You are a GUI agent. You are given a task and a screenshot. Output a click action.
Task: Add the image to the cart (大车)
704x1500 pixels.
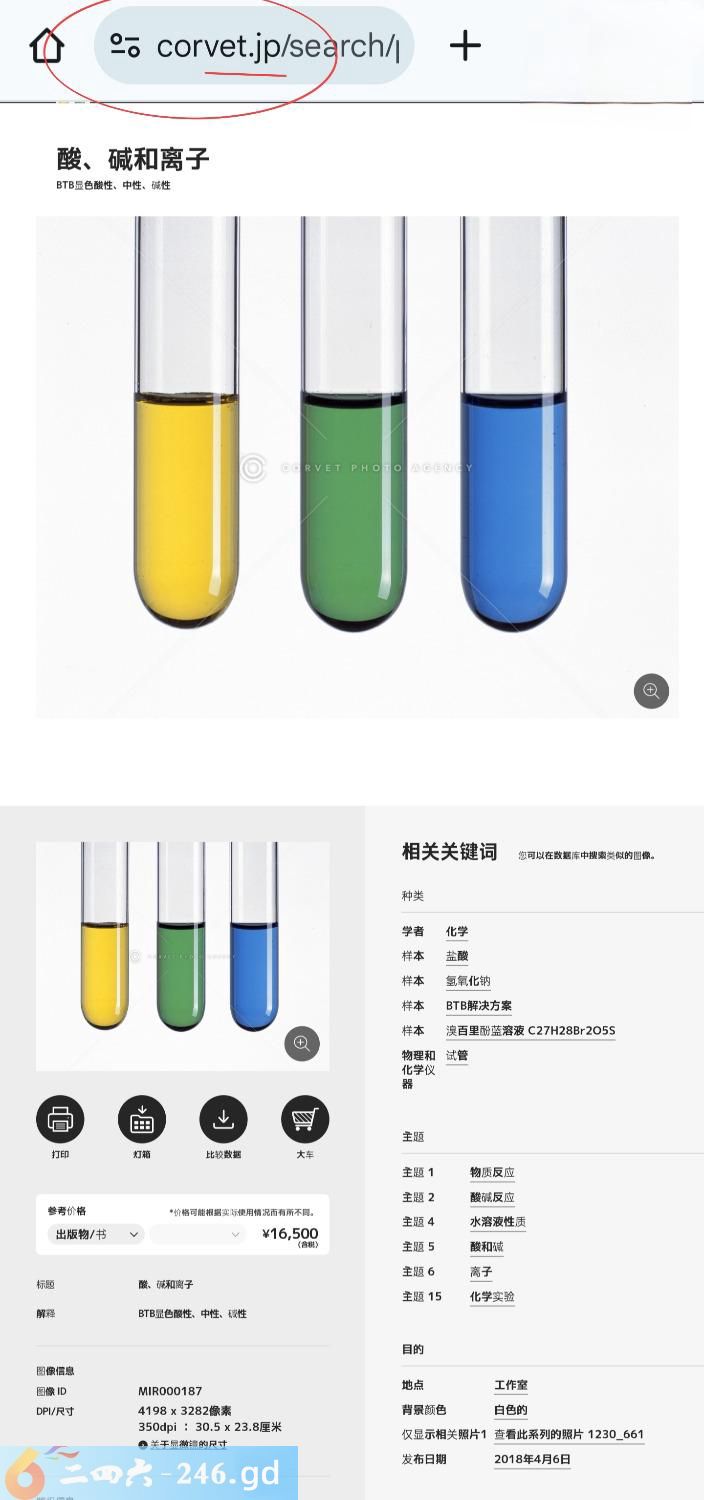coord(305,1120)
